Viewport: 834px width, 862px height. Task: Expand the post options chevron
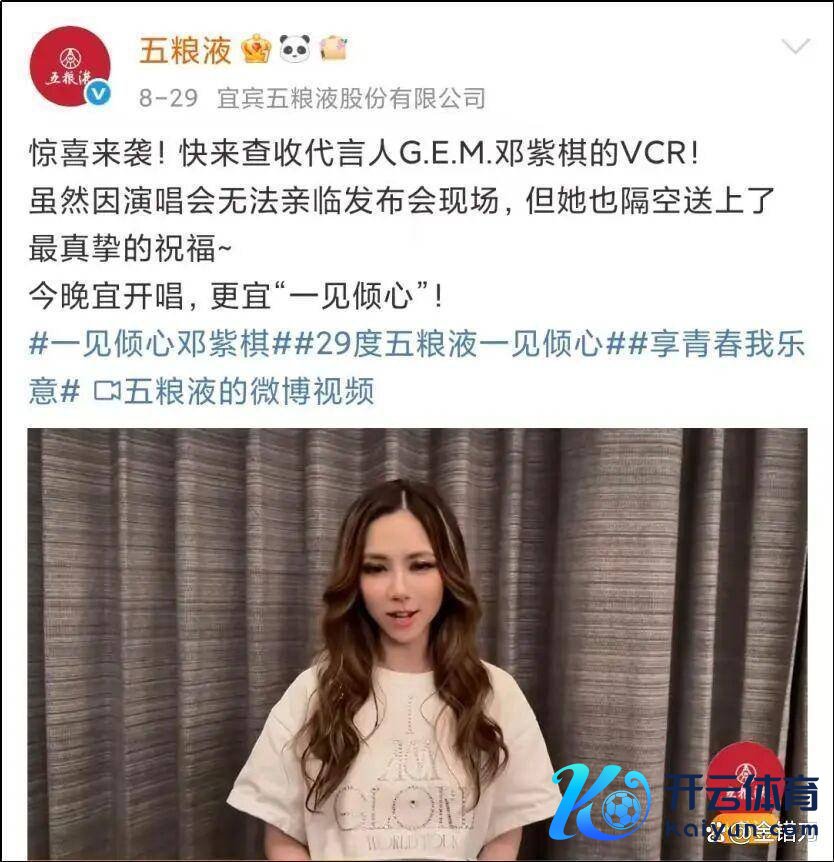[795, 47]
